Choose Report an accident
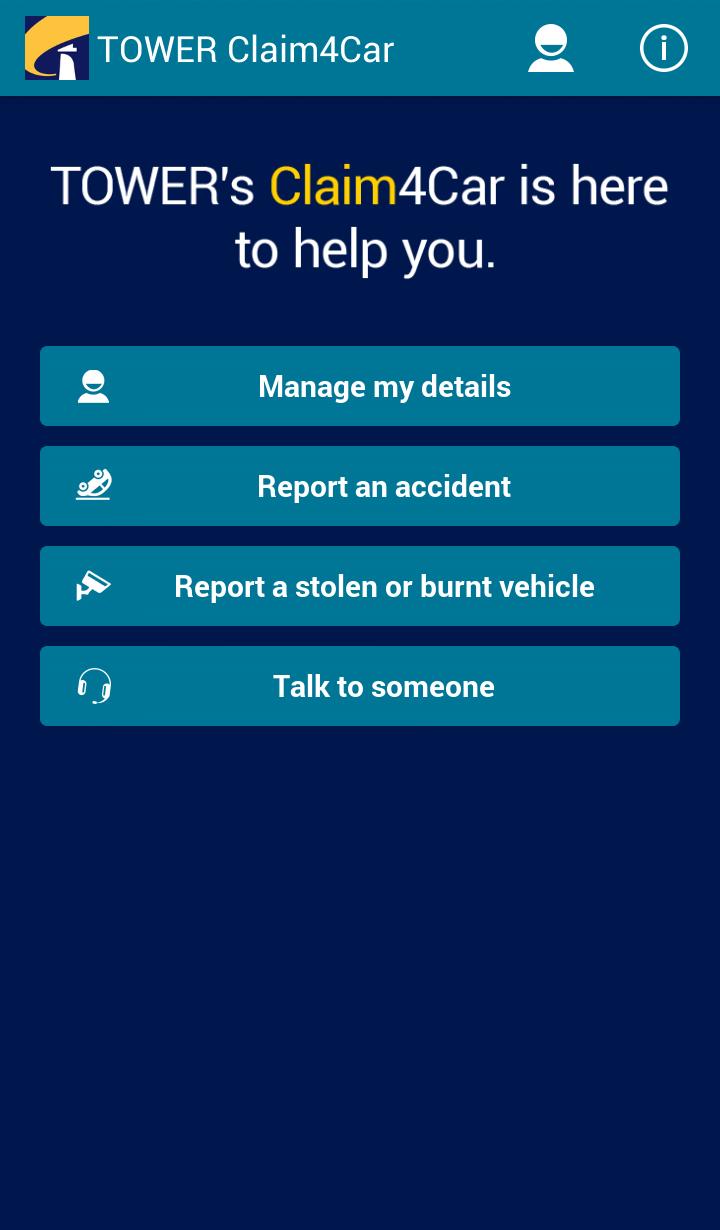The height and width of the screenshot is (1230, 720). tap(360, 486)
